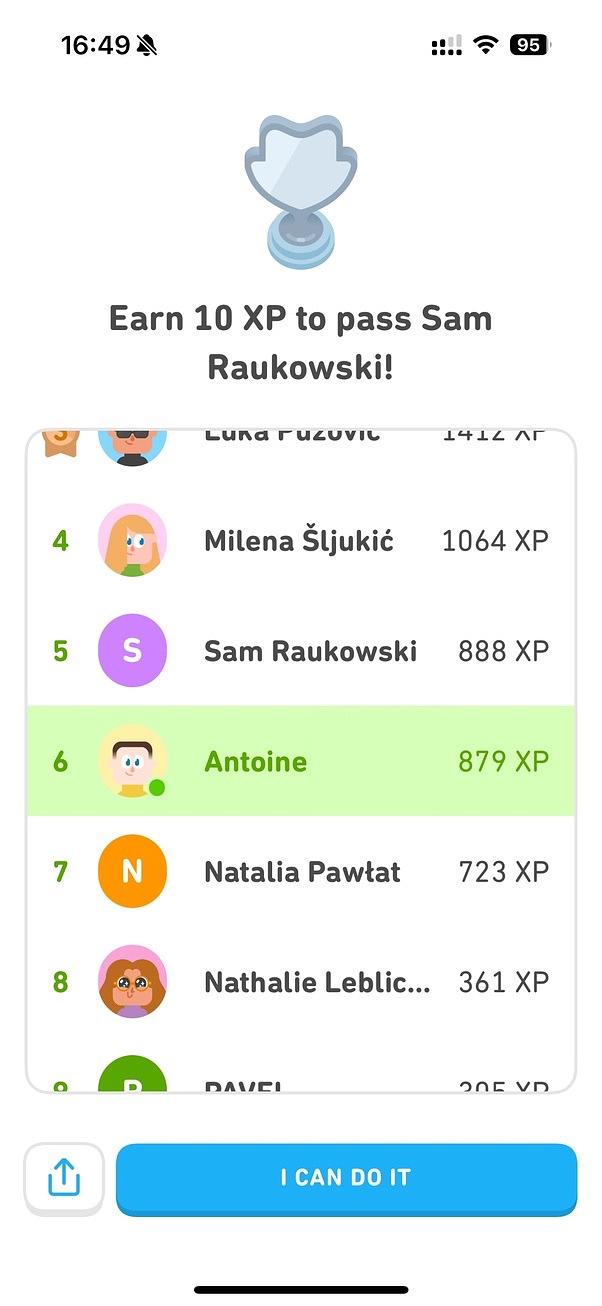602x1306 pixels.
Task: Open Milena Šljukić's profile row
Action: tap(300, 541)
